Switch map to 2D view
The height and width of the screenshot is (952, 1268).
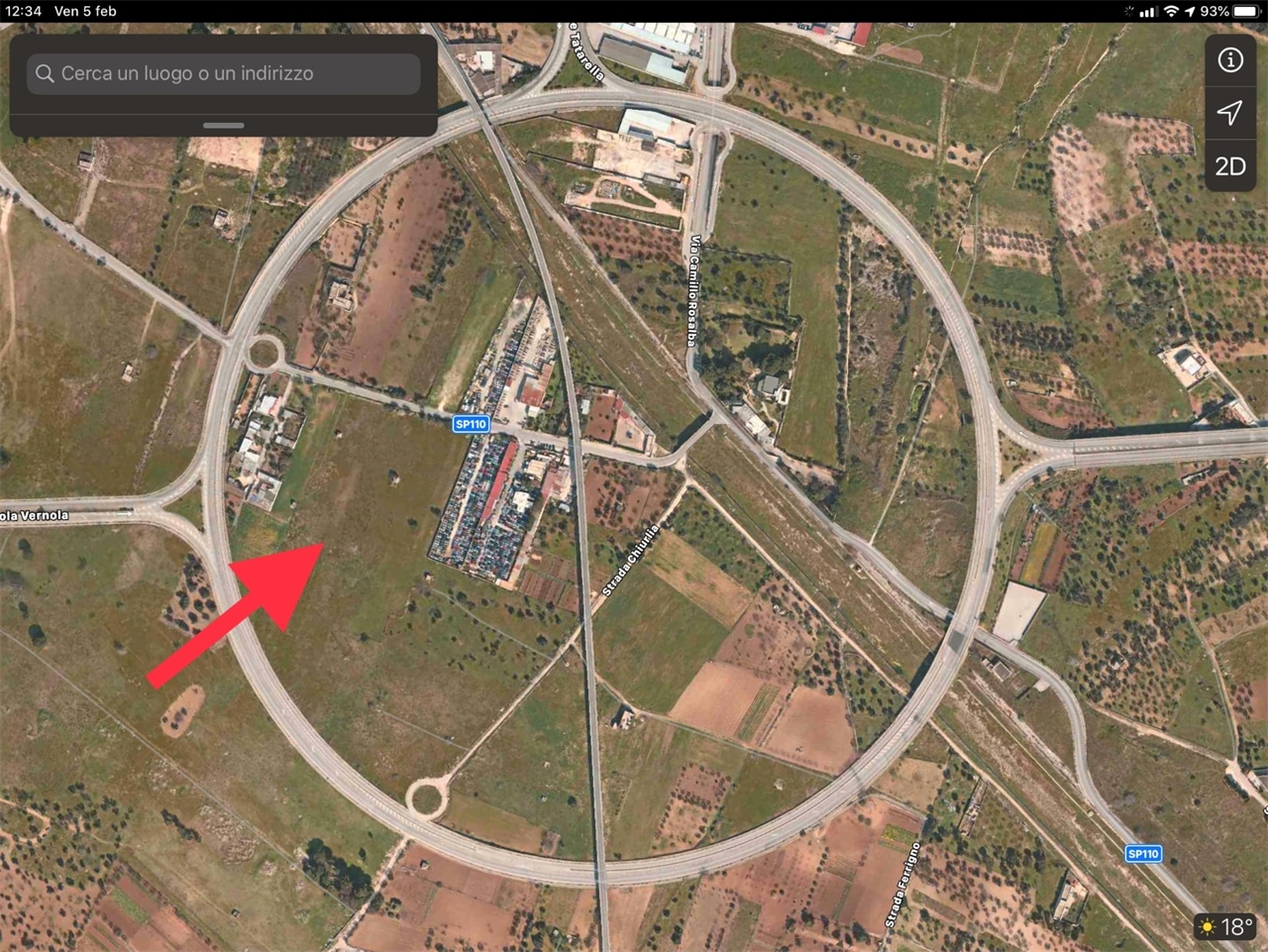(1230, 166)
